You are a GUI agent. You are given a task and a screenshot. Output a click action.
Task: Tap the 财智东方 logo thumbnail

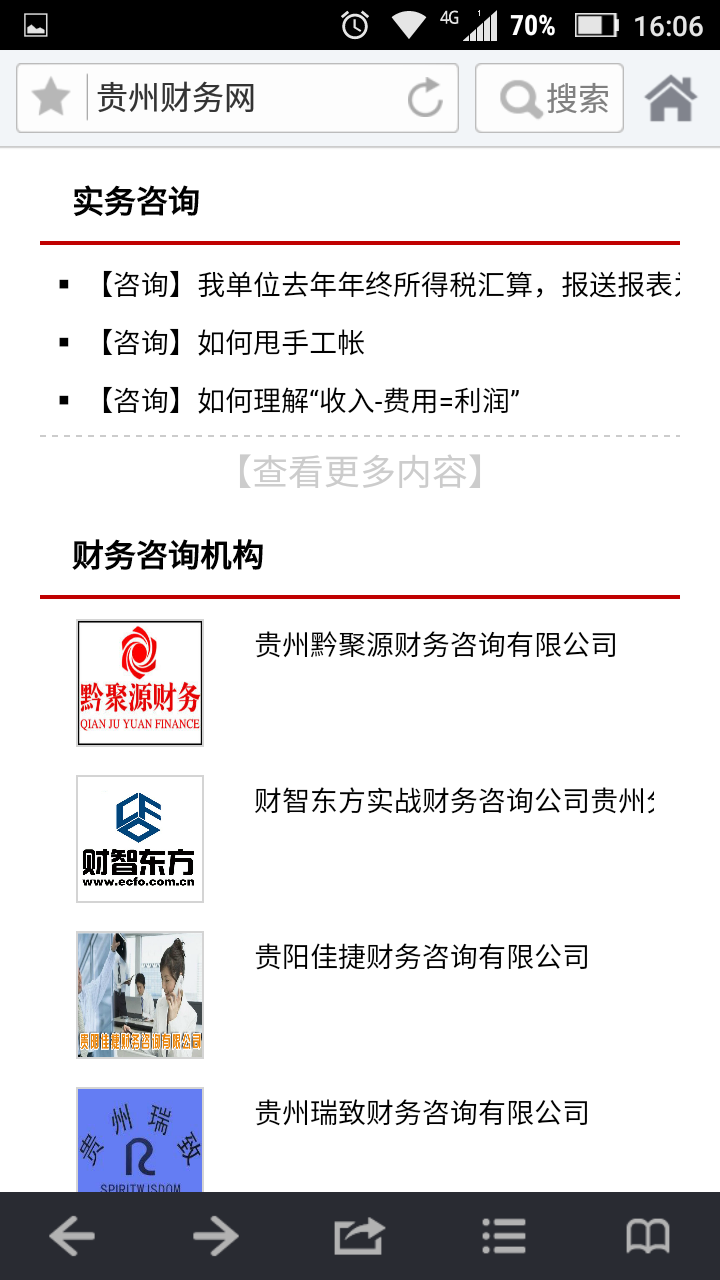pyautogui.click(x=140, y=839)
